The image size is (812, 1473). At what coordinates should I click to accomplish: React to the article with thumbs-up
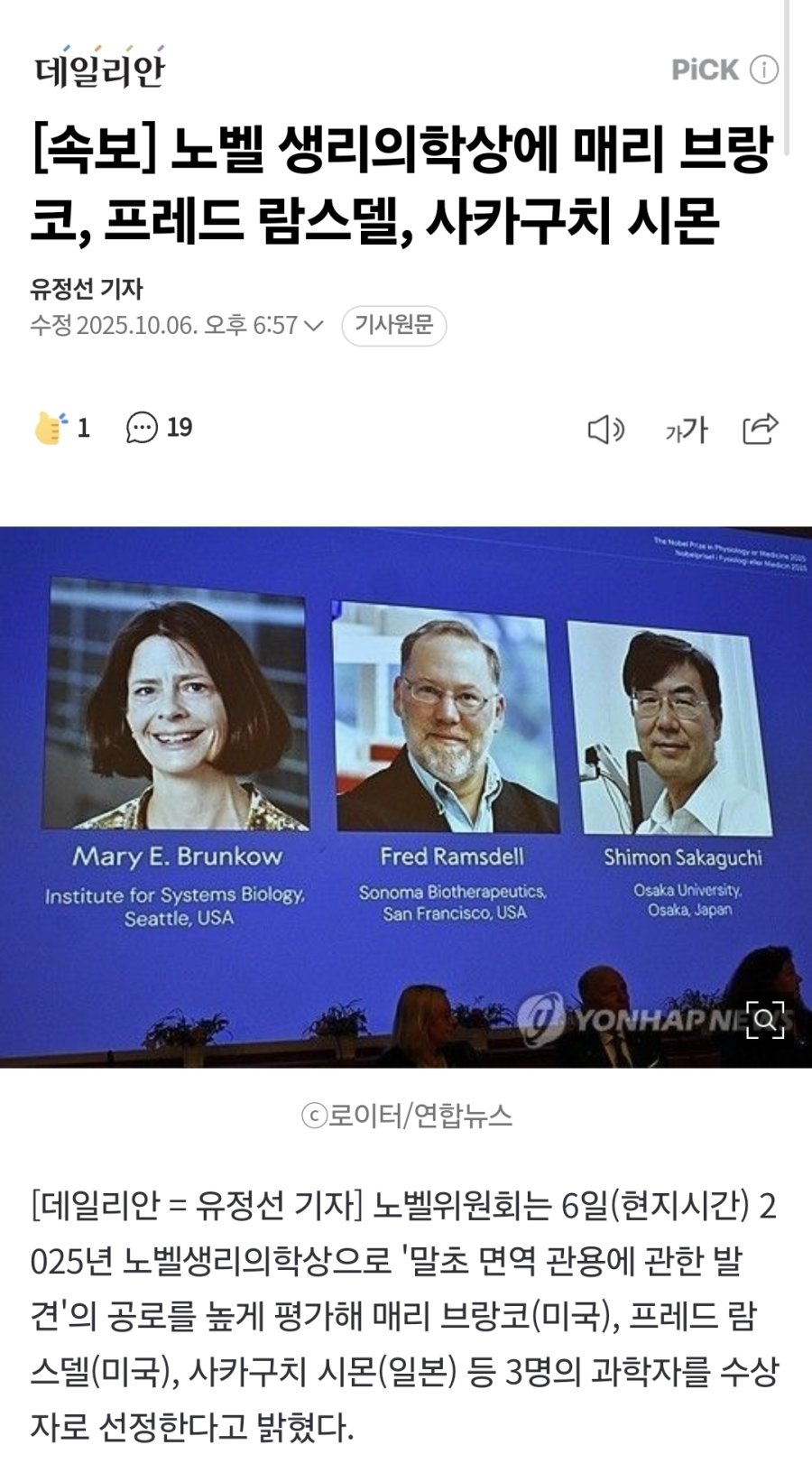click(x=52, y=428)
